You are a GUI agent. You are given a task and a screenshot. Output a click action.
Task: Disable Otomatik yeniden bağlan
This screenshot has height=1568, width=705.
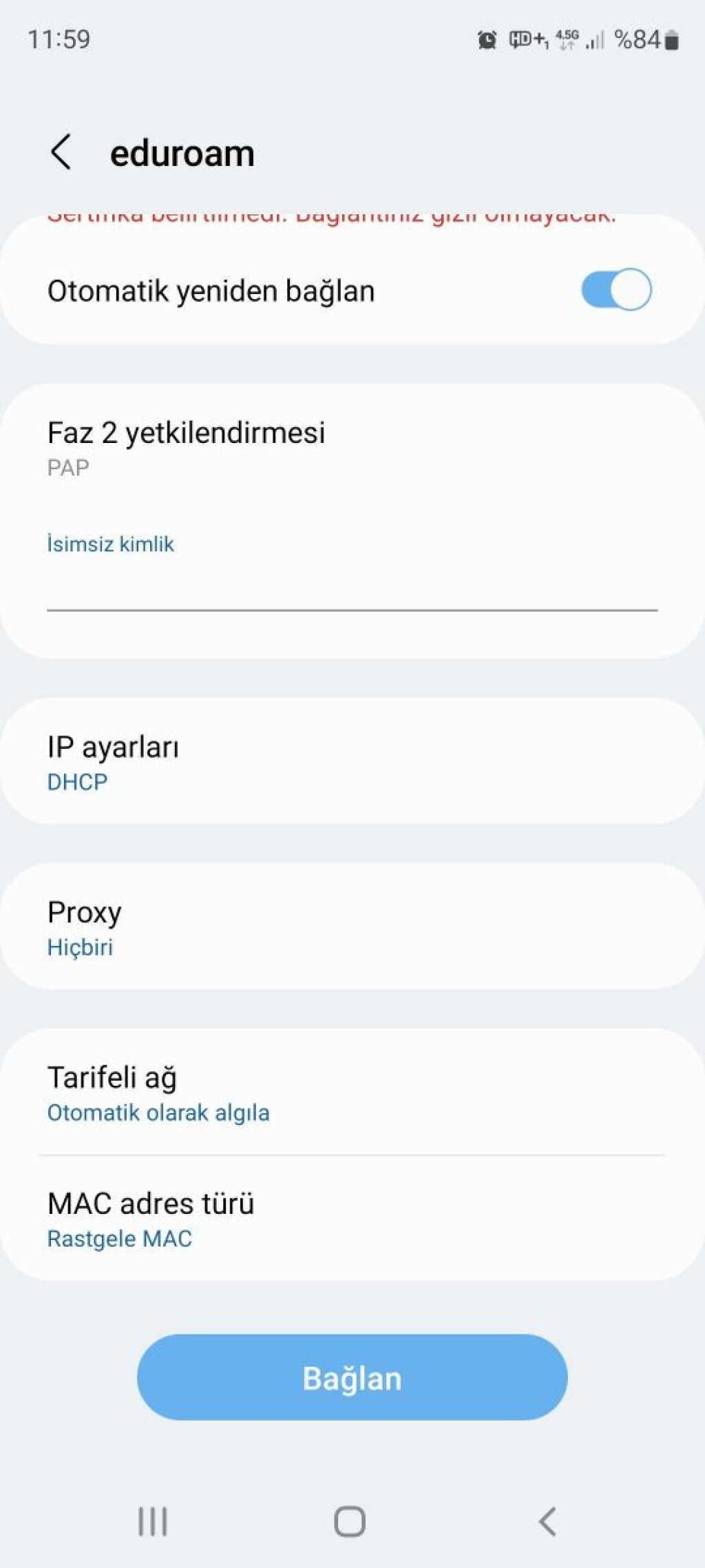pyautogui.click(x=616, y=290)
